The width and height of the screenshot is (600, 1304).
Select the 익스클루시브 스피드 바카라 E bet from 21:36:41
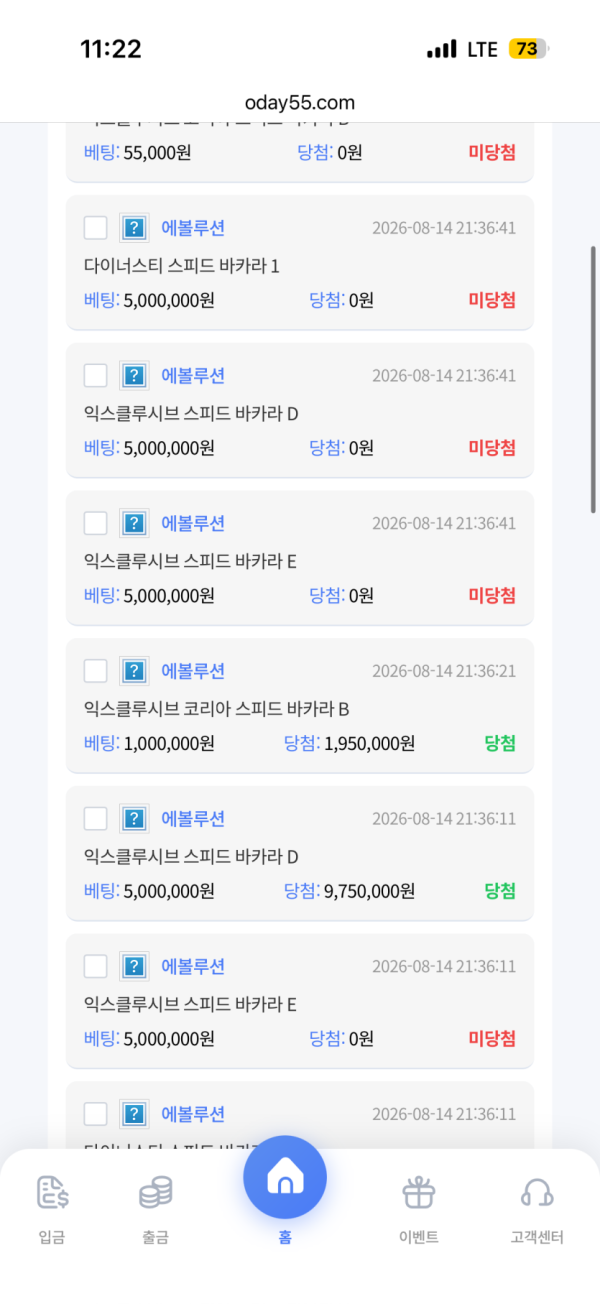[x=95, y=524]
